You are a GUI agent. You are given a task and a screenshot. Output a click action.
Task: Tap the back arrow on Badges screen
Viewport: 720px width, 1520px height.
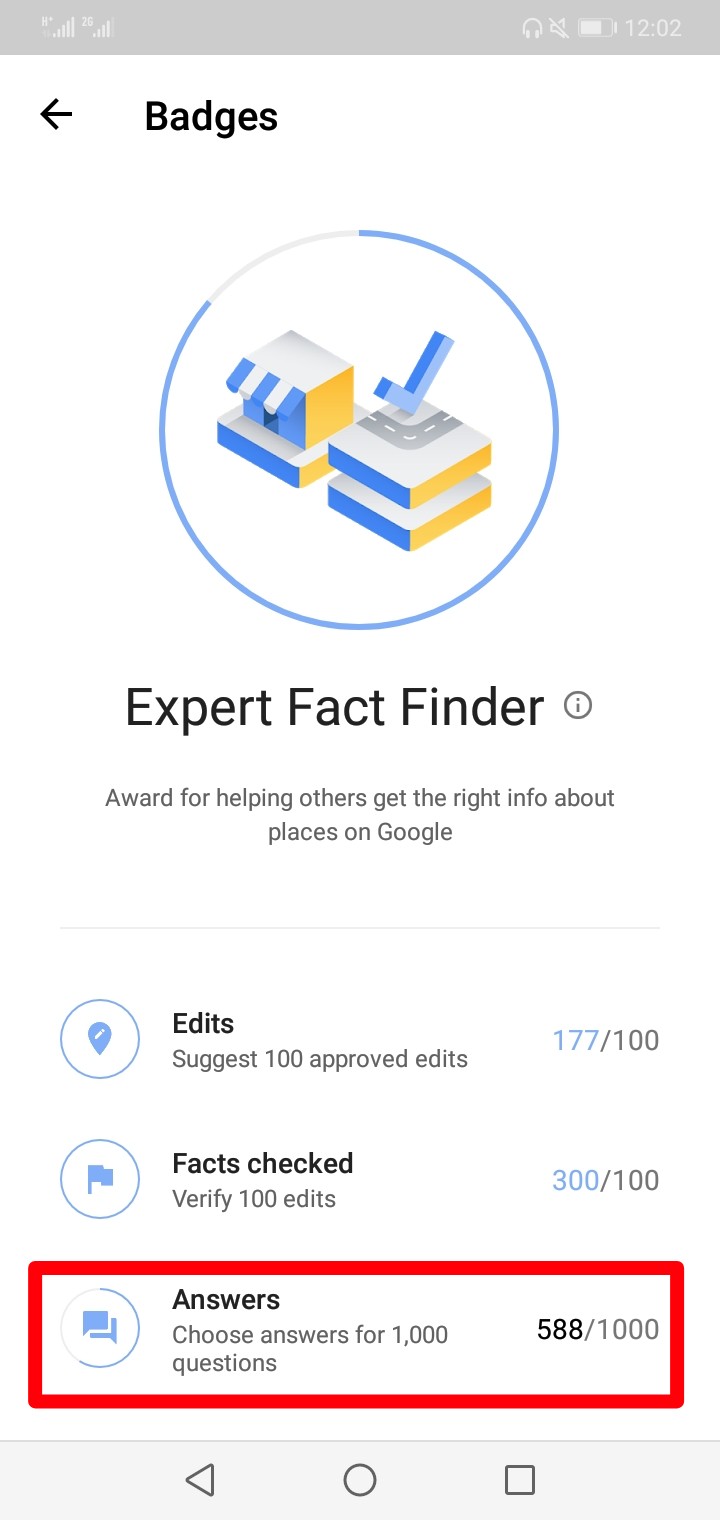pos(57,114)
